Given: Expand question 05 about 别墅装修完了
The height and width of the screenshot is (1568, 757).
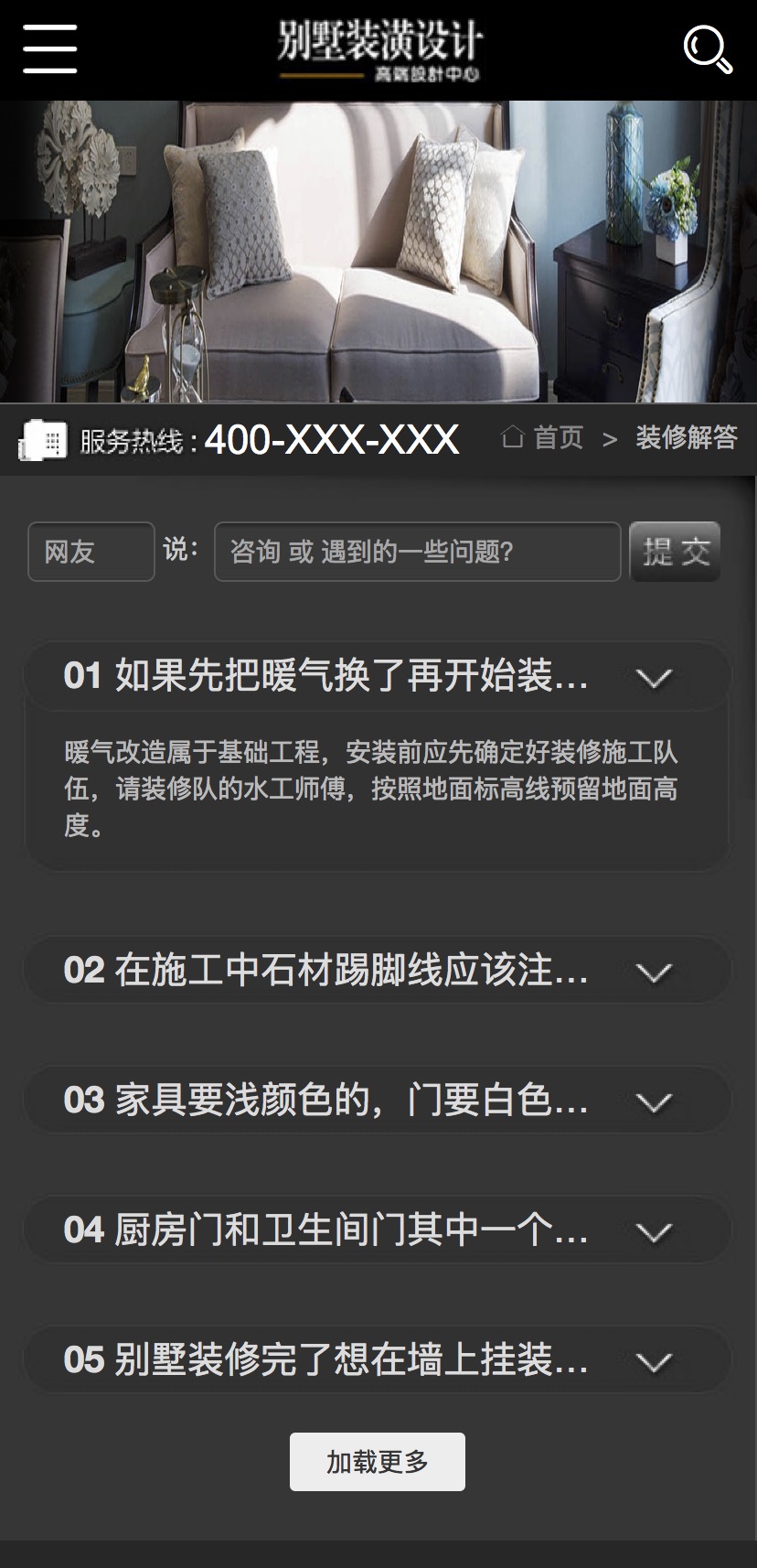Looking at the screenshot, I should point(377,1359).
